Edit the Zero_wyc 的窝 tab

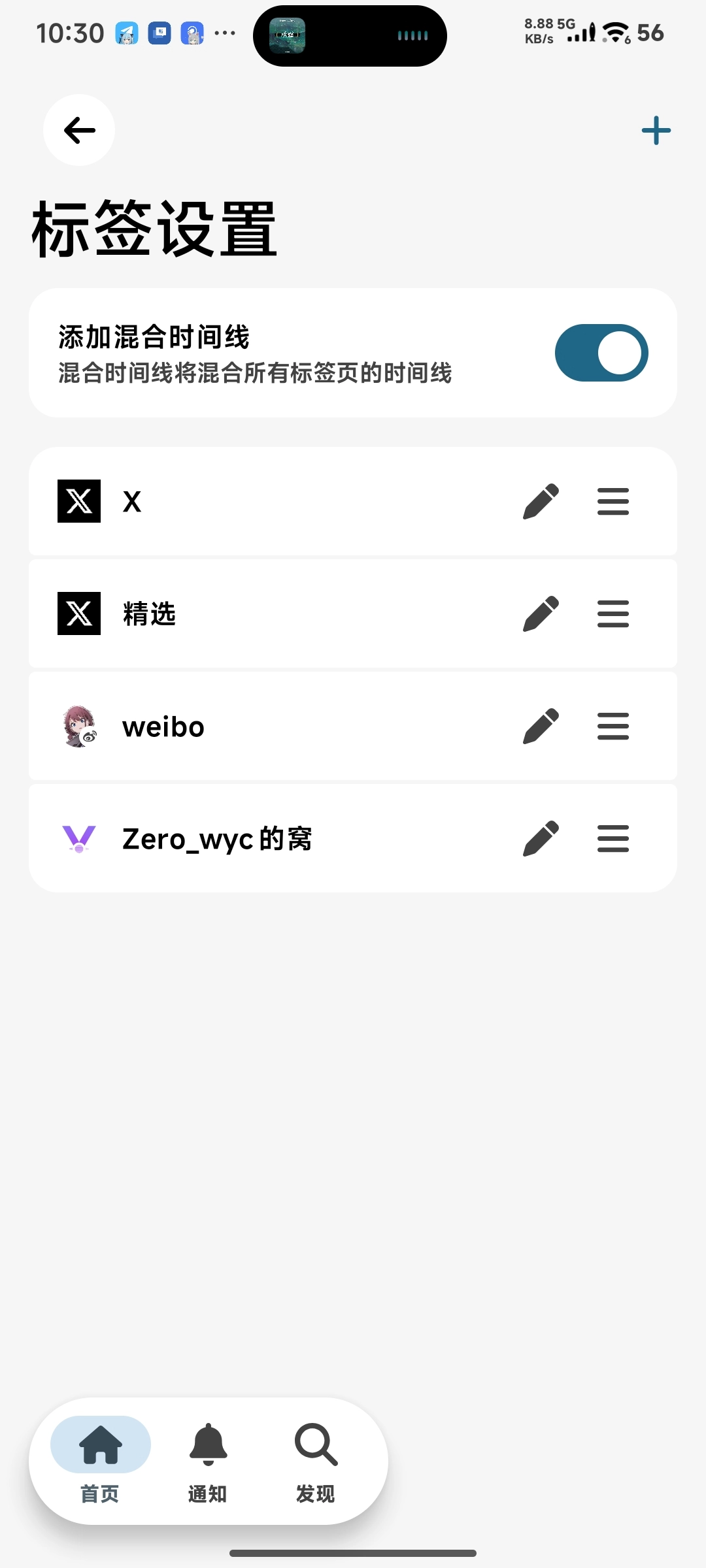click(x=541, y=839)
